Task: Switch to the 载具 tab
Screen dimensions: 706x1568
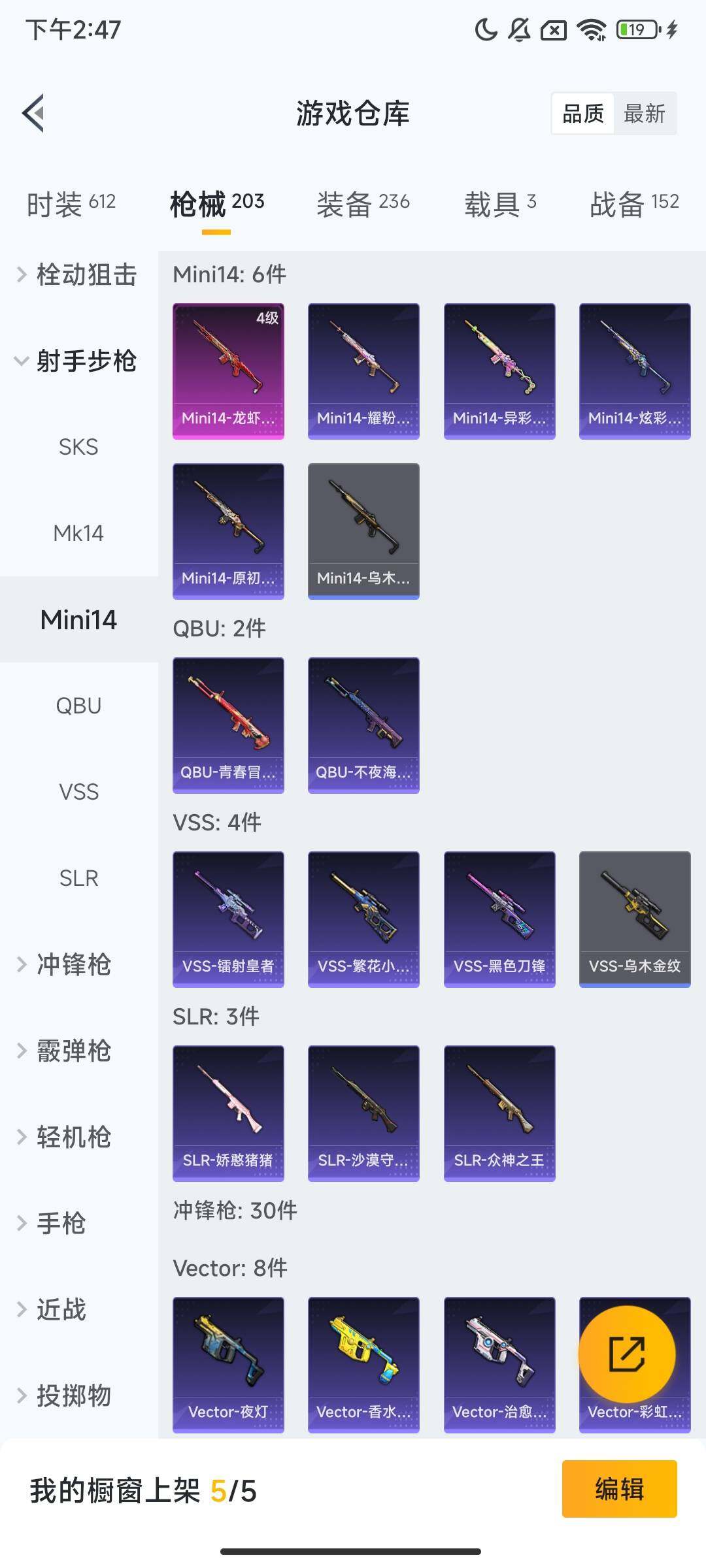Action: pyautogui.click(x=500, y=203)
